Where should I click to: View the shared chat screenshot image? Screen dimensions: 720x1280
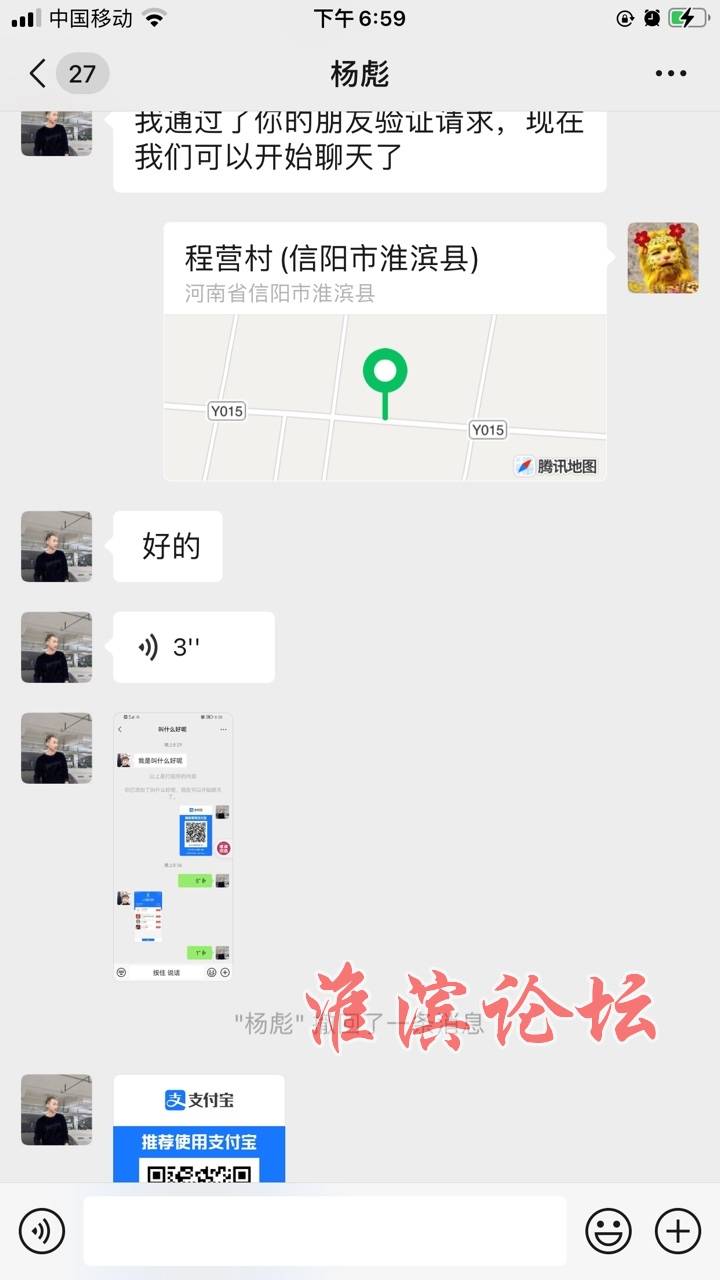tap(173, 846)
